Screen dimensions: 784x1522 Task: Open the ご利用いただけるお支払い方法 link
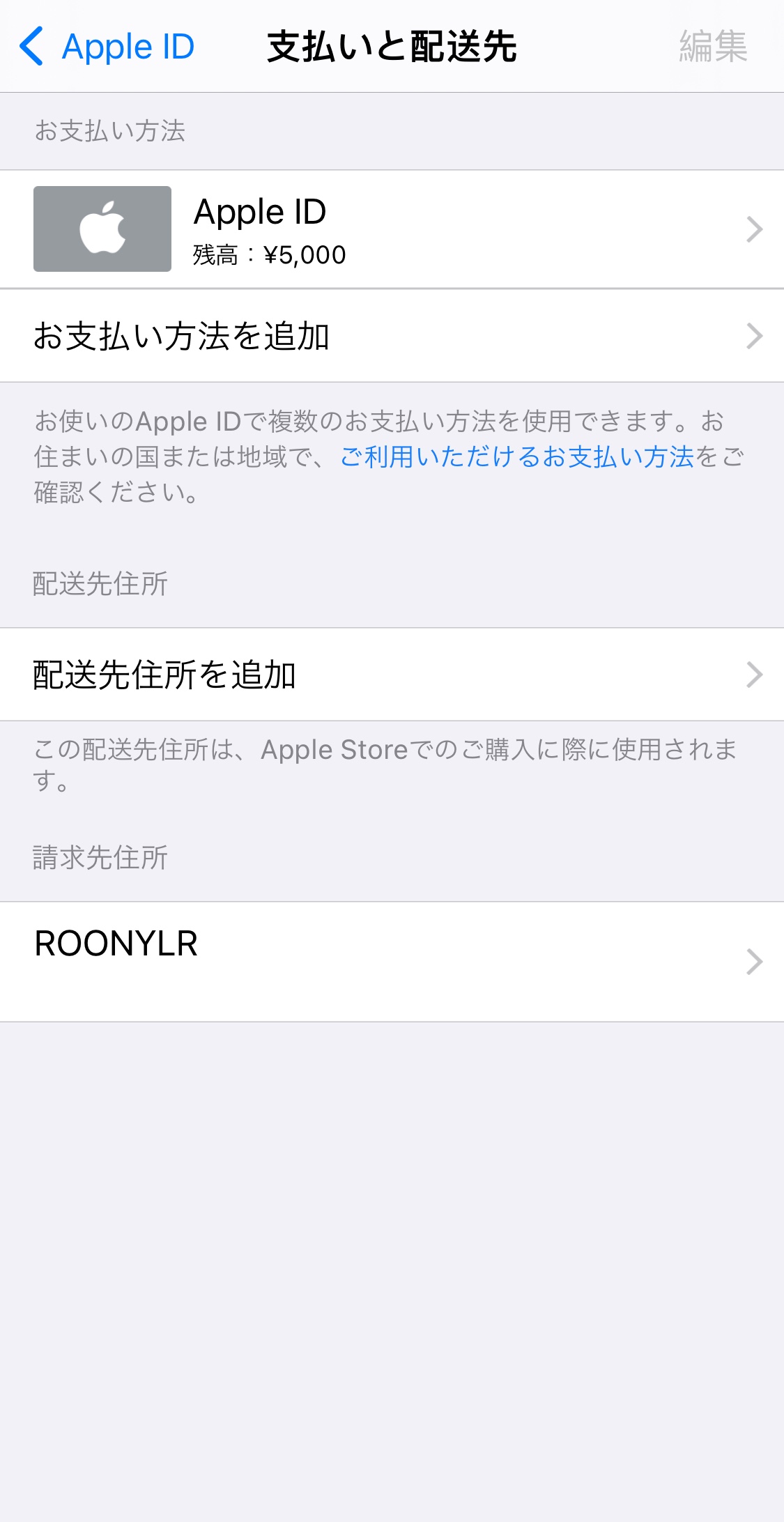(516, 457)
